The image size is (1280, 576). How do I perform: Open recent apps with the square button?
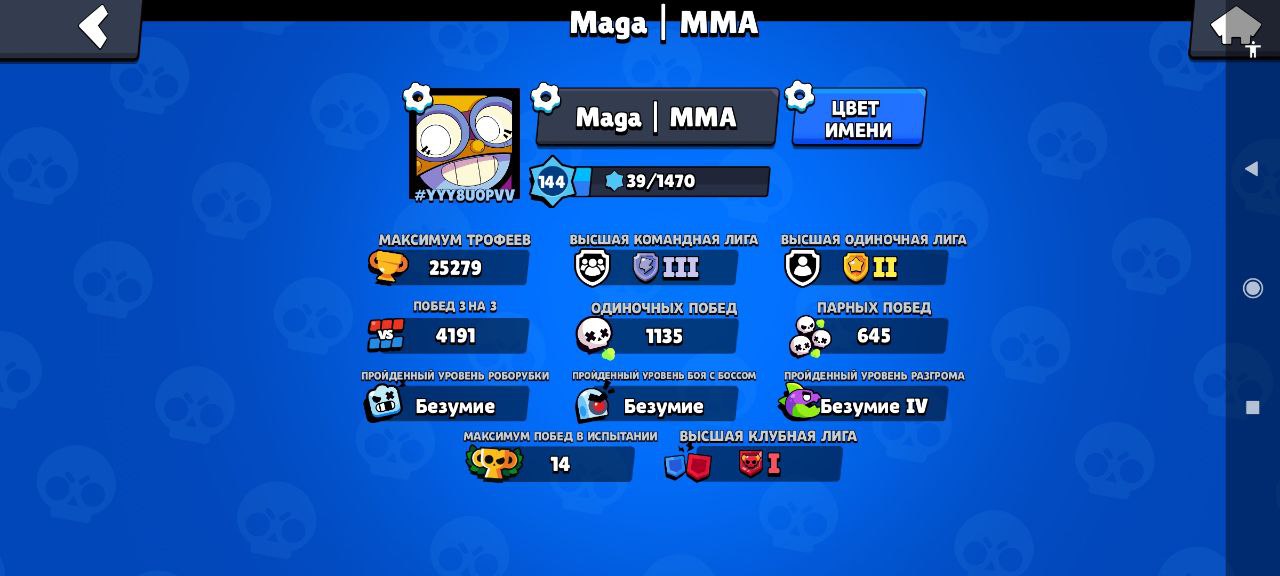click(x=1252, y=407)
